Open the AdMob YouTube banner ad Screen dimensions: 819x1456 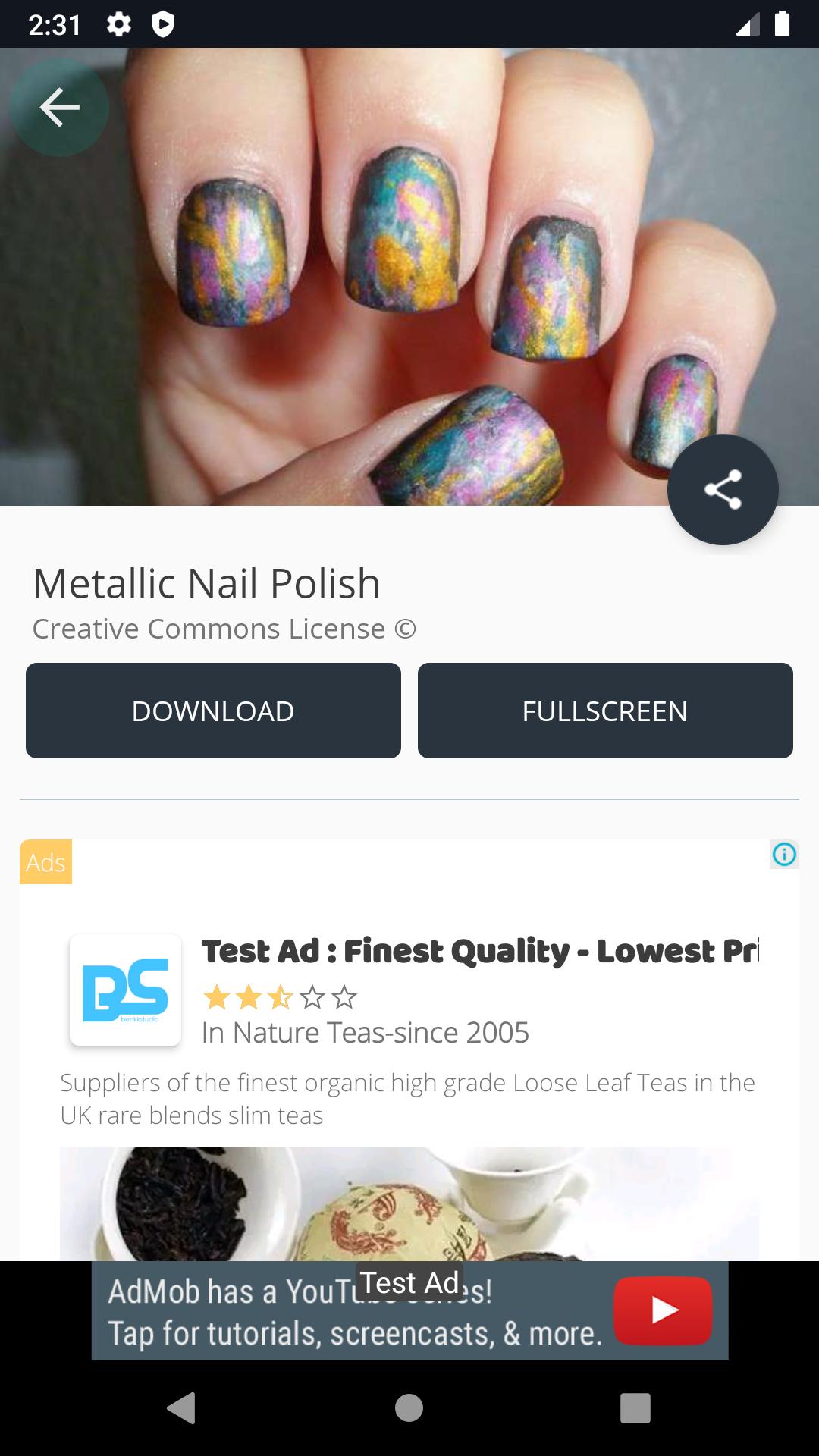[409, 1310]
